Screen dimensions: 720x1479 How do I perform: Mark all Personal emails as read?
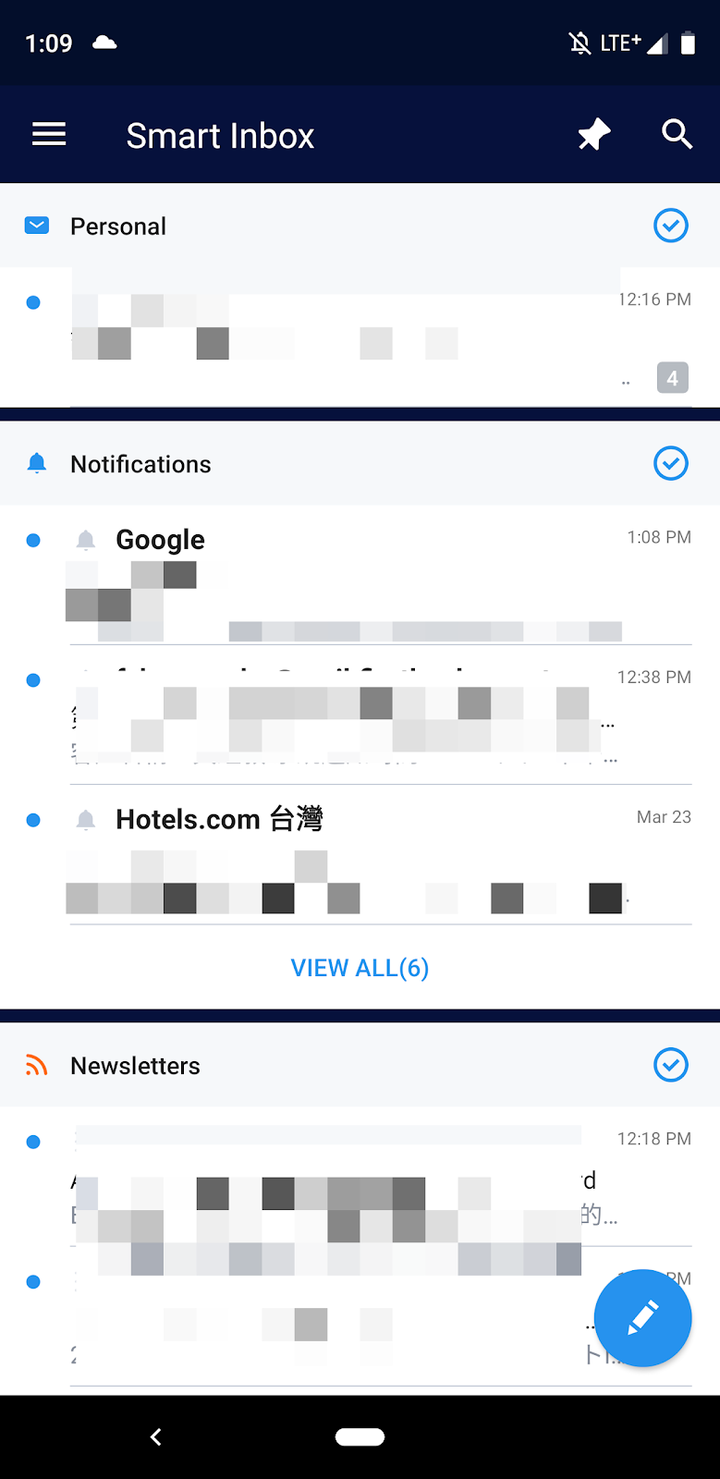click(x=670, y=226)
